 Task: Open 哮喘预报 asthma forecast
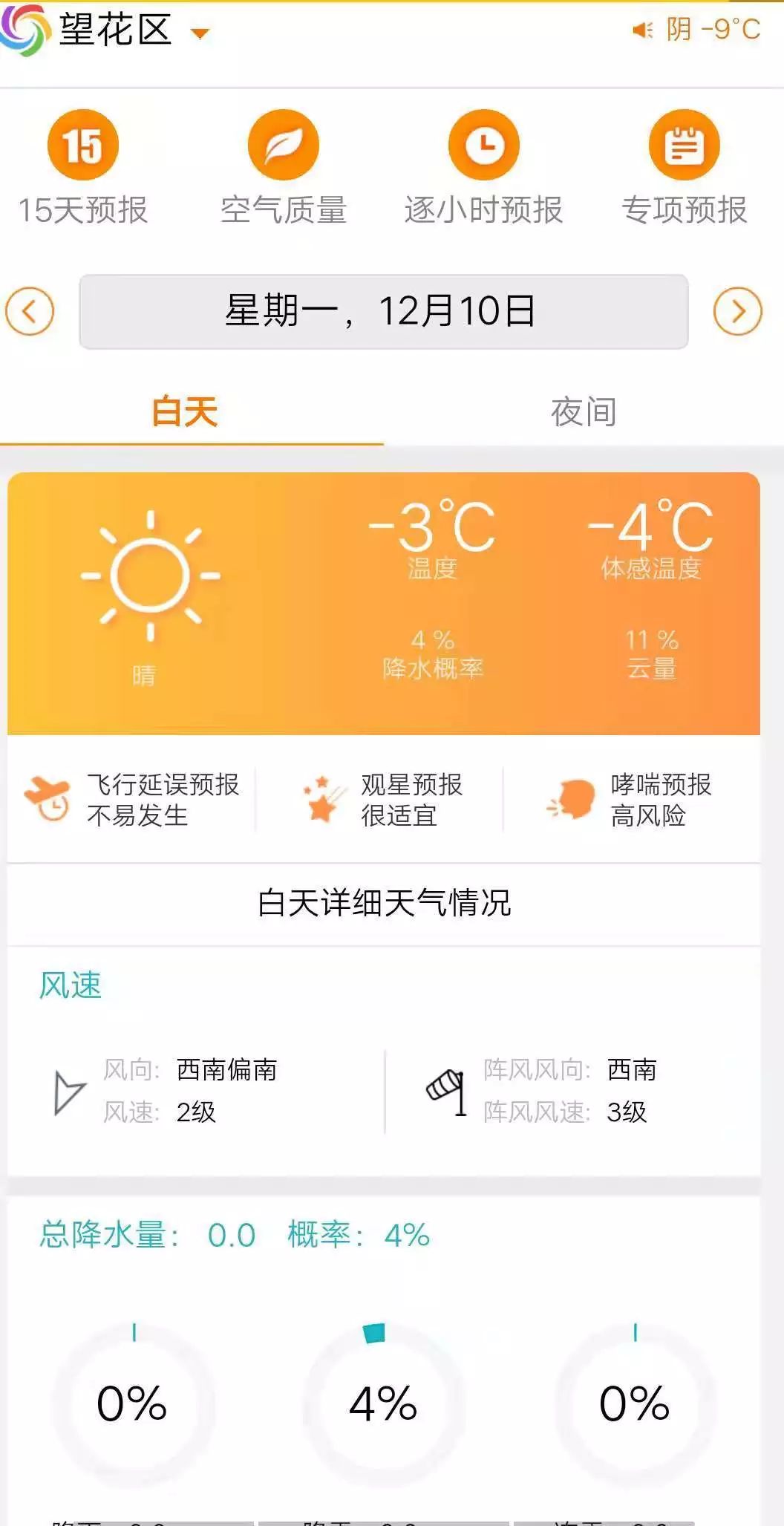(x=630, y=800)
